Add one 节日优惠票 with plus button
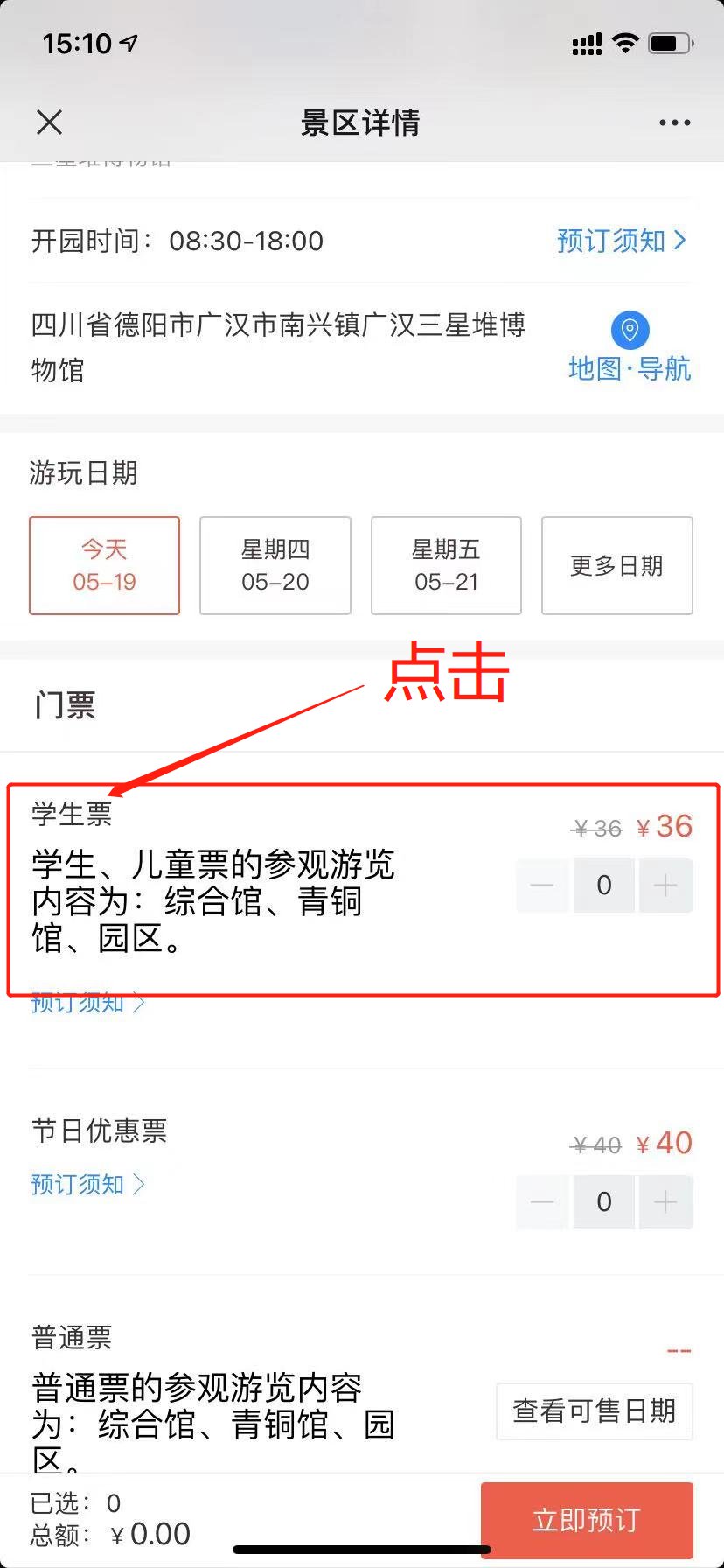Viewport: 724px width, 1568px height. 665,1202
